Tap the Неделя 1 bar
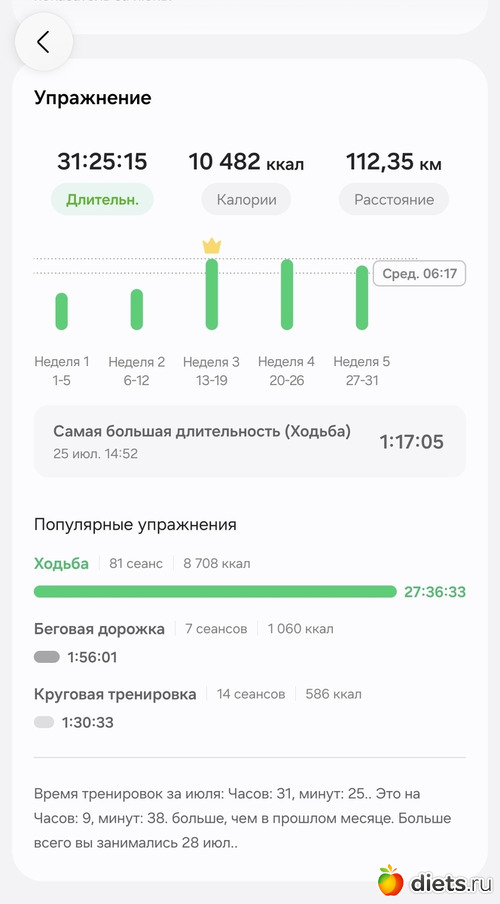Viewport: 500px width, 904px height. (62, 311)
